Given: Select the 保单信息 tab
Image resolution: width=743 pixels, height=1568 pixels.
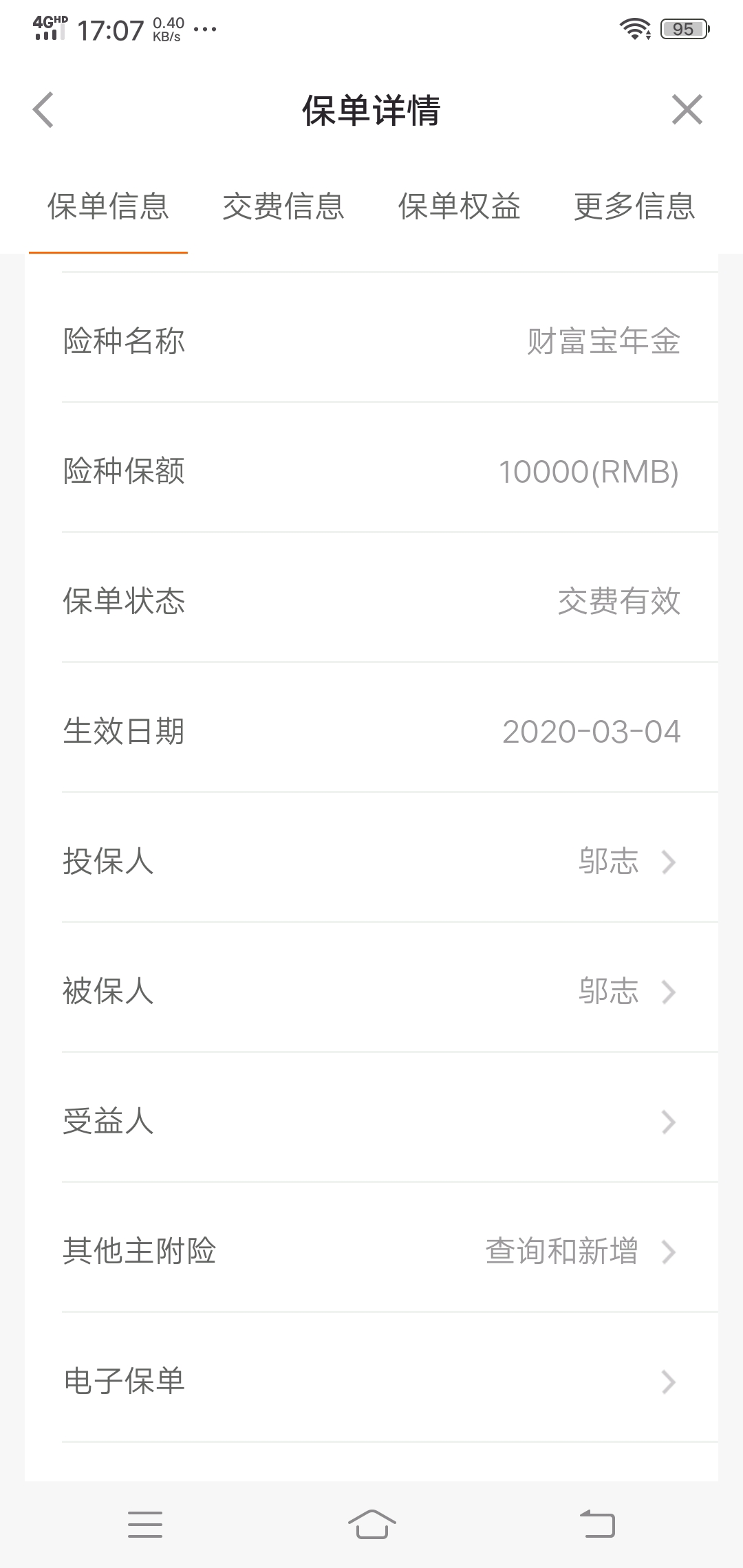Looking at the screenshot, I should click(108, 206).
